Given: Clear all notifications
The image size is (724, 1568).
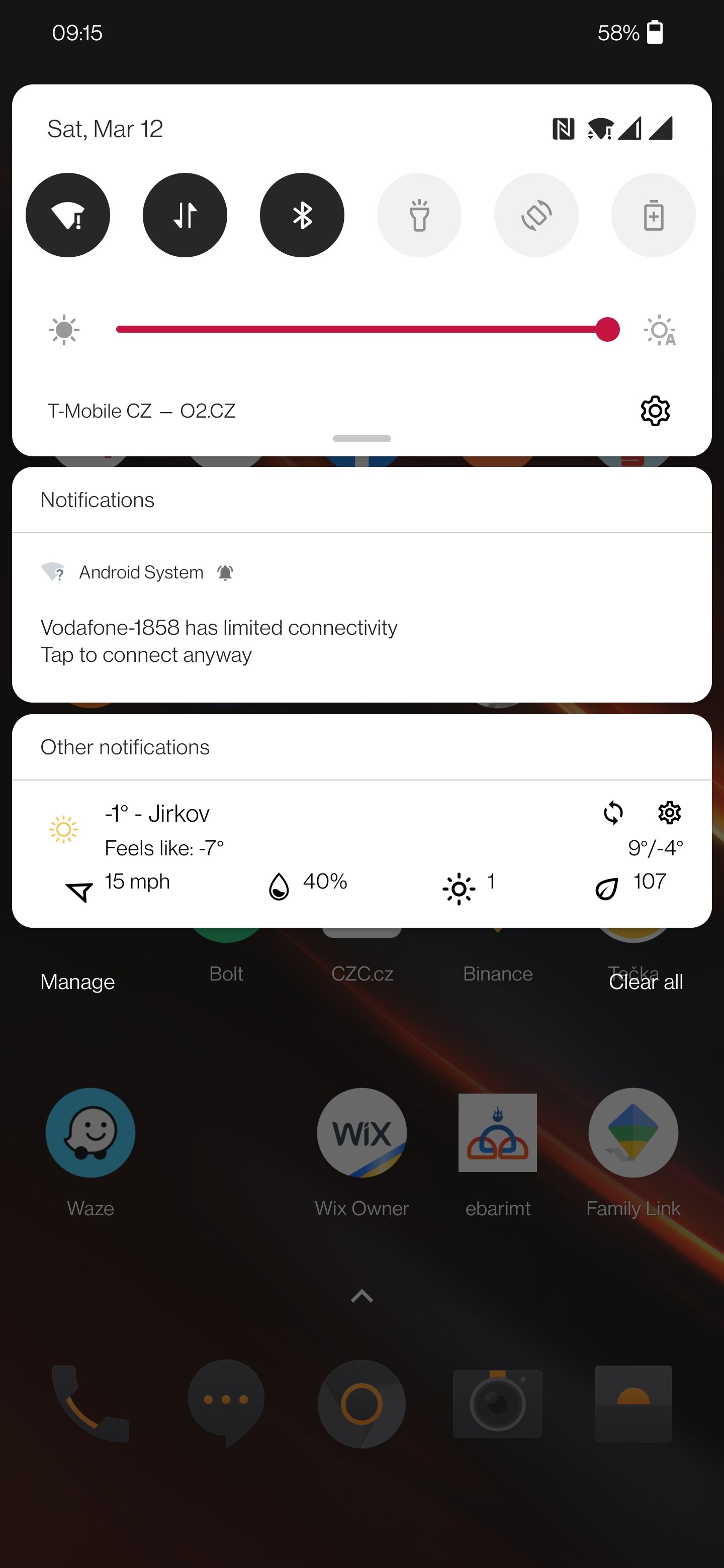Looking at the screenshot, I should [x=646, y=982].
